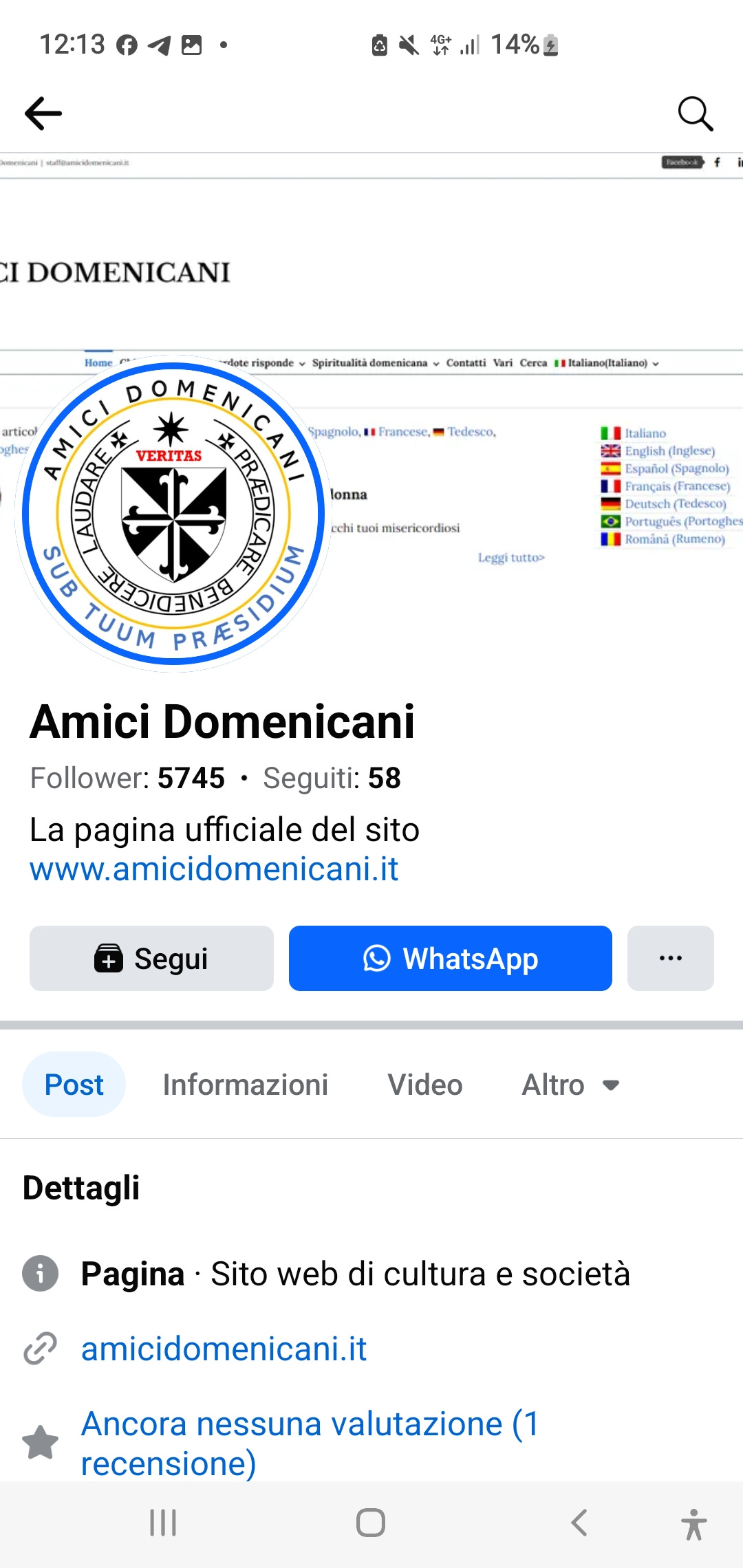Switch to the Informazioni tab
Screen dimensions: 743x1568
click(x=245, y=1085)
